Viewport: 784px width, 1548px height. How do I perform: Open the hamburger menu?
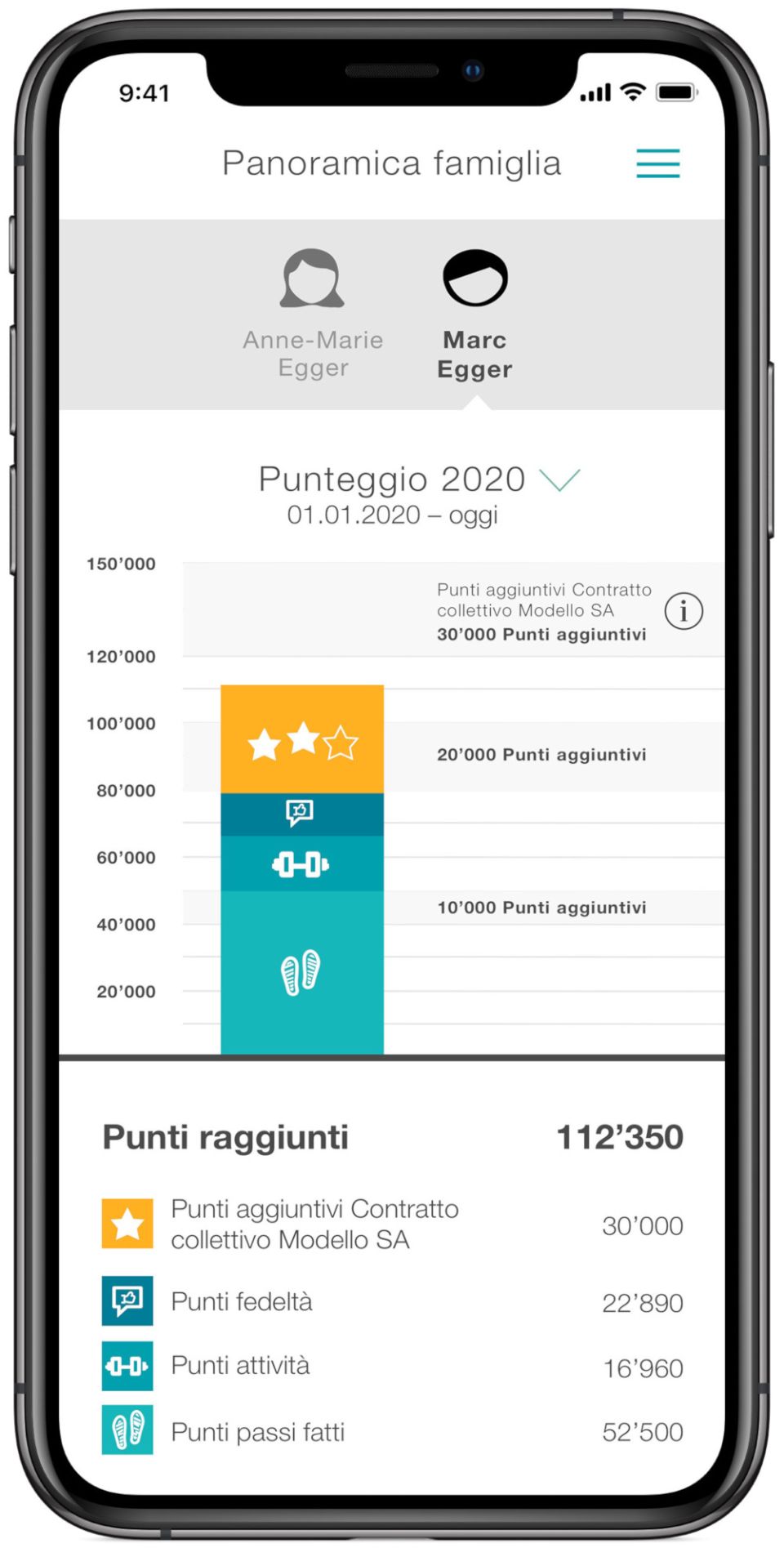[x=657, y=163]
